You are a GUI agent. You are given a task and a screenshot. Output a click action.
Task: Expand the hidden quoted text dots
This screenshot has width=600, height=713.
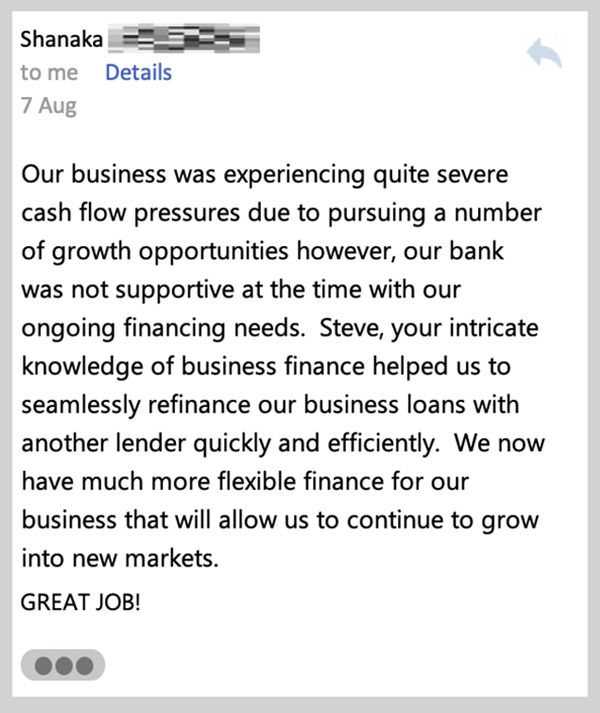(x=63, y=664)
